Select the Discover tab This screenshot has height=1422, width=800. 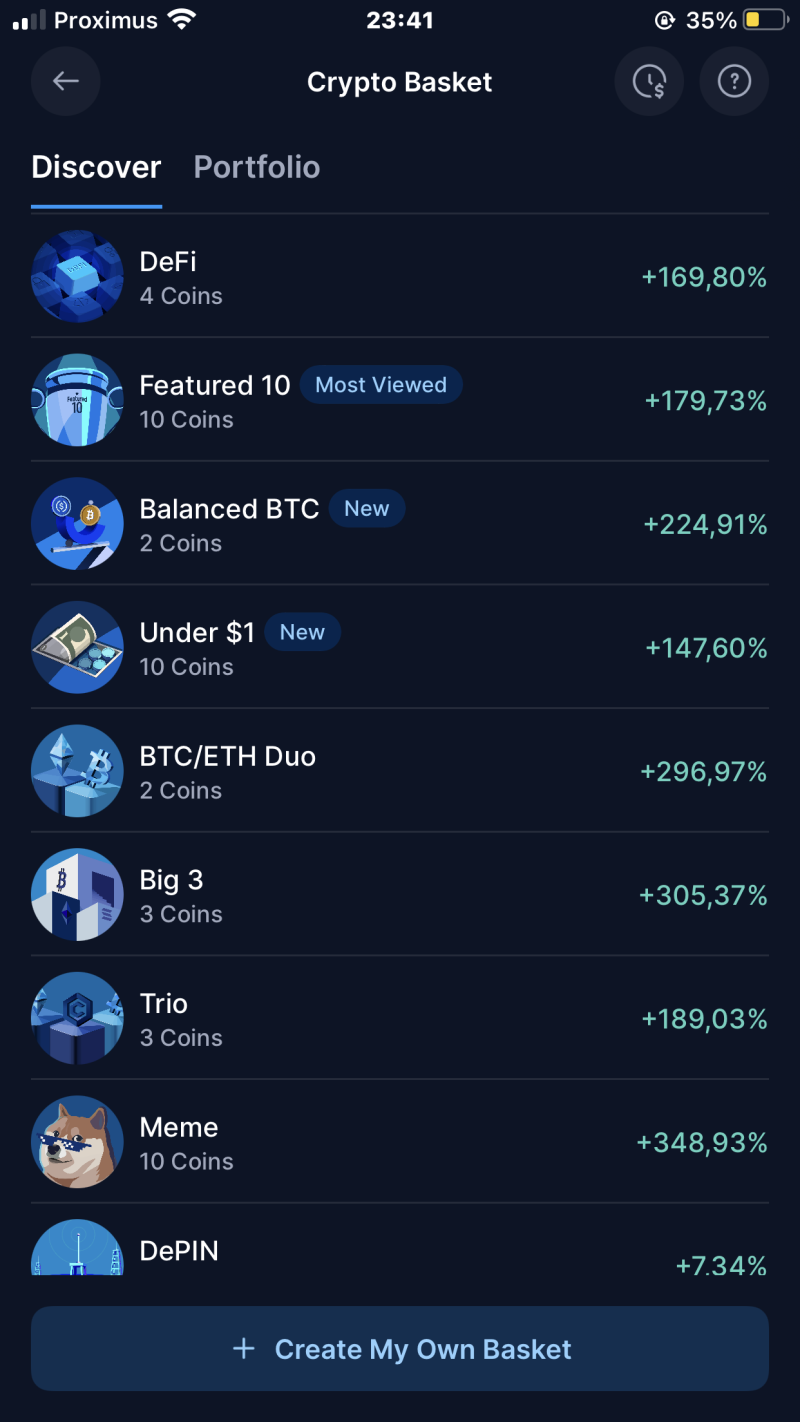(x=96, y=167)
